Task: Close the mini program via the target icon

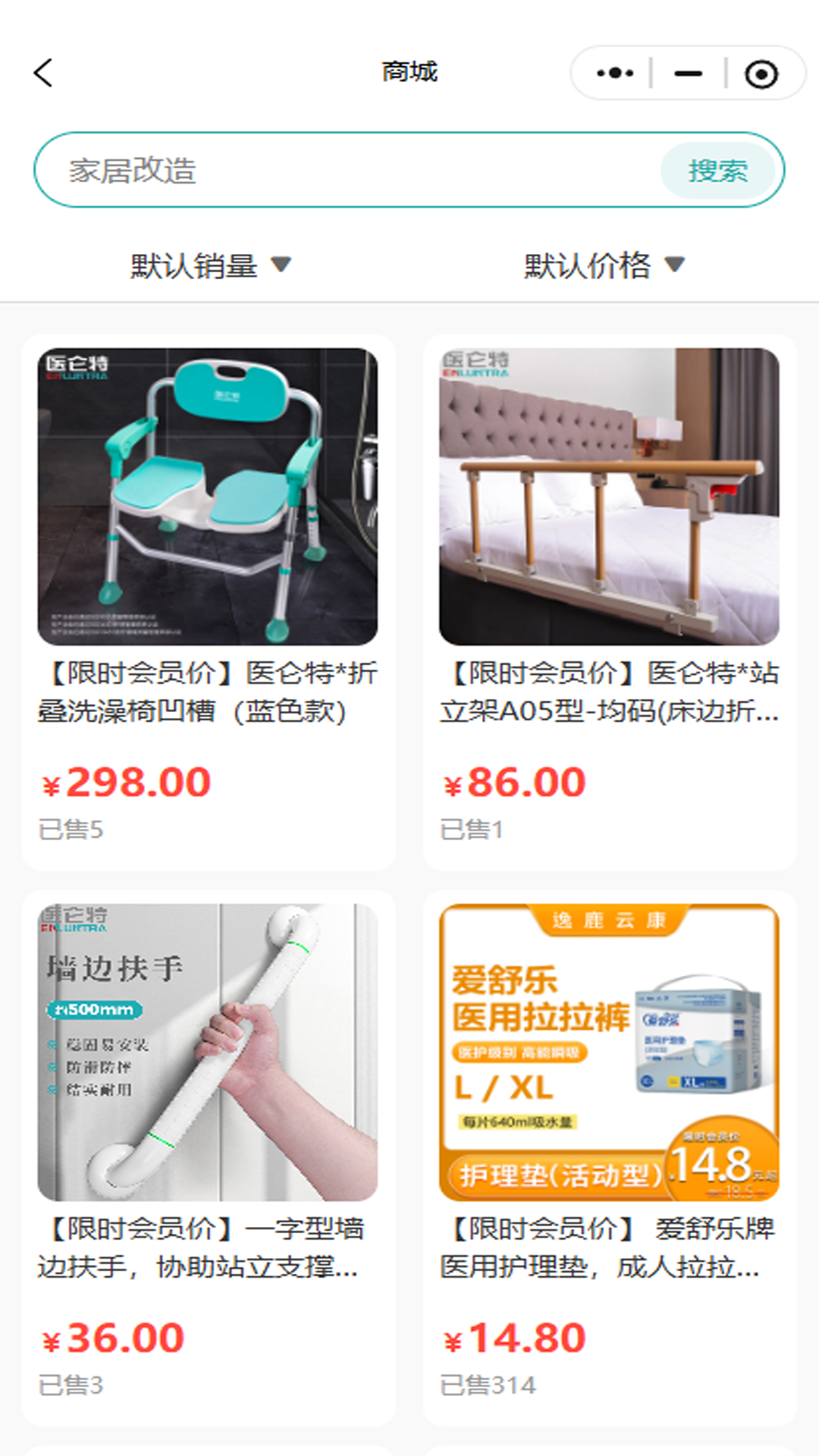Action: (x=761, y=74)
